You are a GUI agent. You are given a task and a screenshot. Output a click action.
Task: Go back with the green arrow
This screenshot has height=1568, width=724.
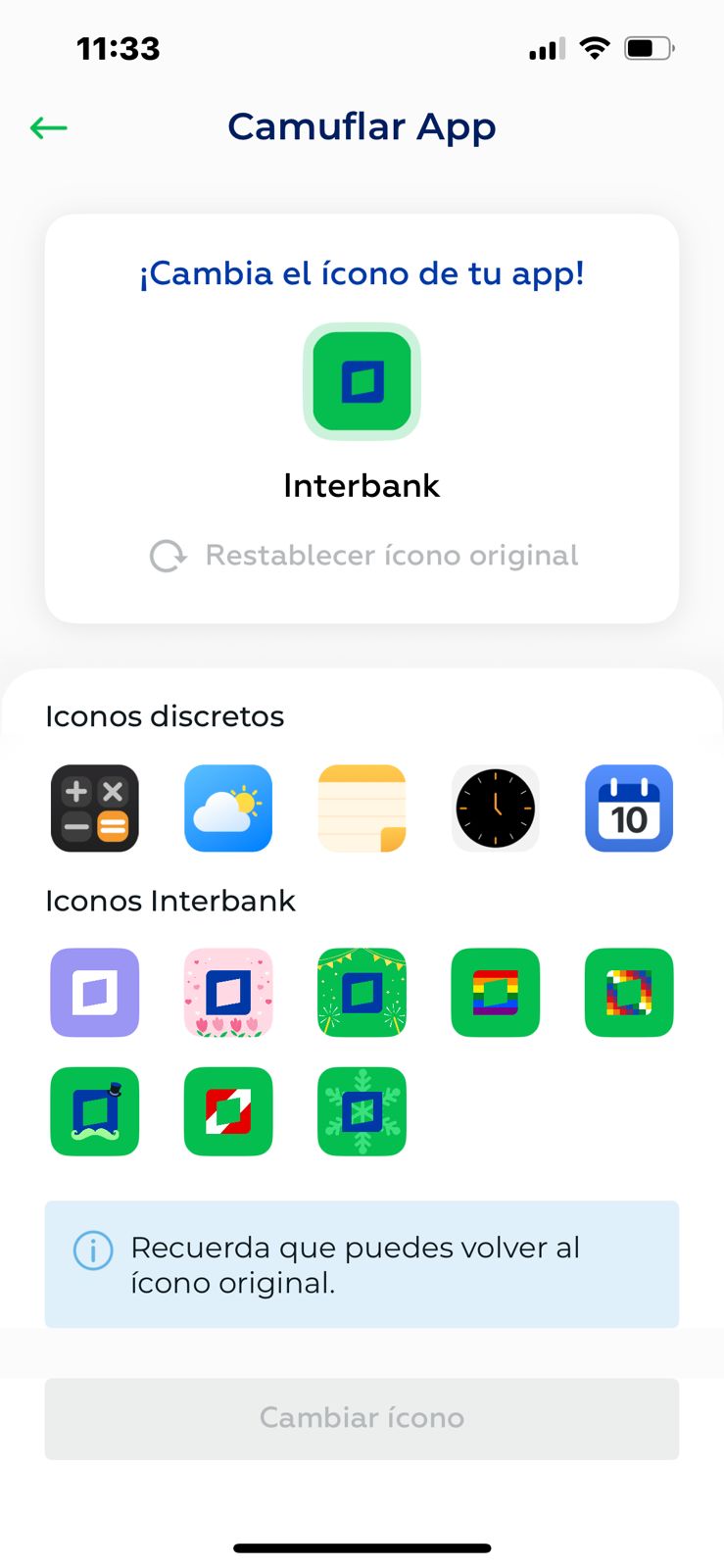pyautogui.click(x=48, y=127)
